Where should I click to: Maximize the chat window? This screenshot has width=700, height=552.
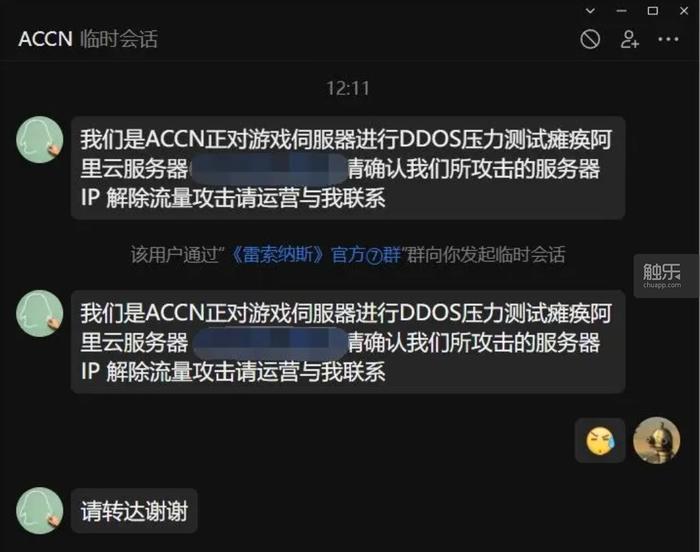click(652, 10)
